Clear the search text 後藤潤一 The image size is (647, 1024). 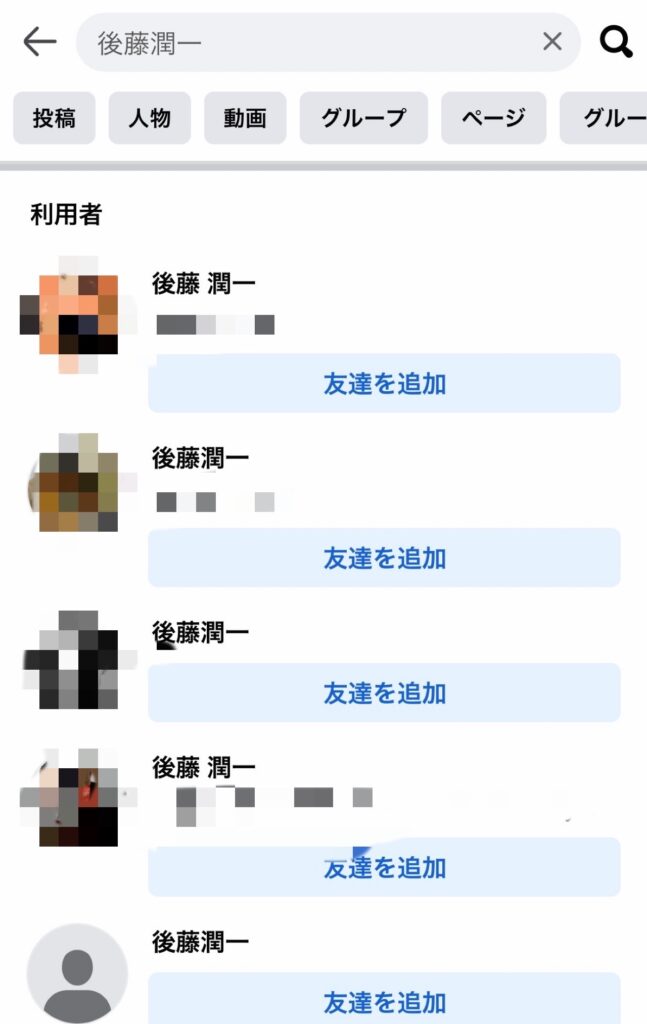[552, 41]
